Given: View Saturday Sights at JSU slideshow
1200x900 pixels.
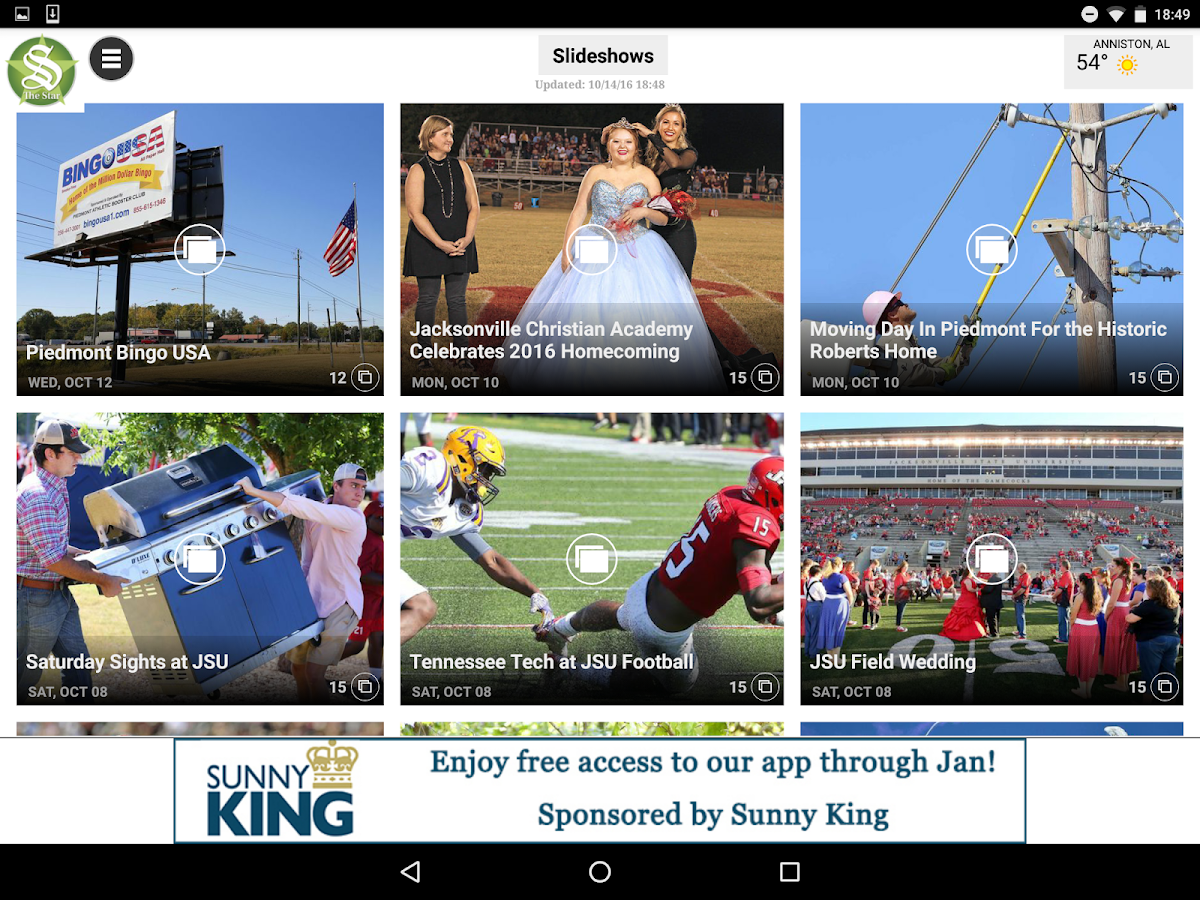Looking at the screenshot, I should point(200,559).
